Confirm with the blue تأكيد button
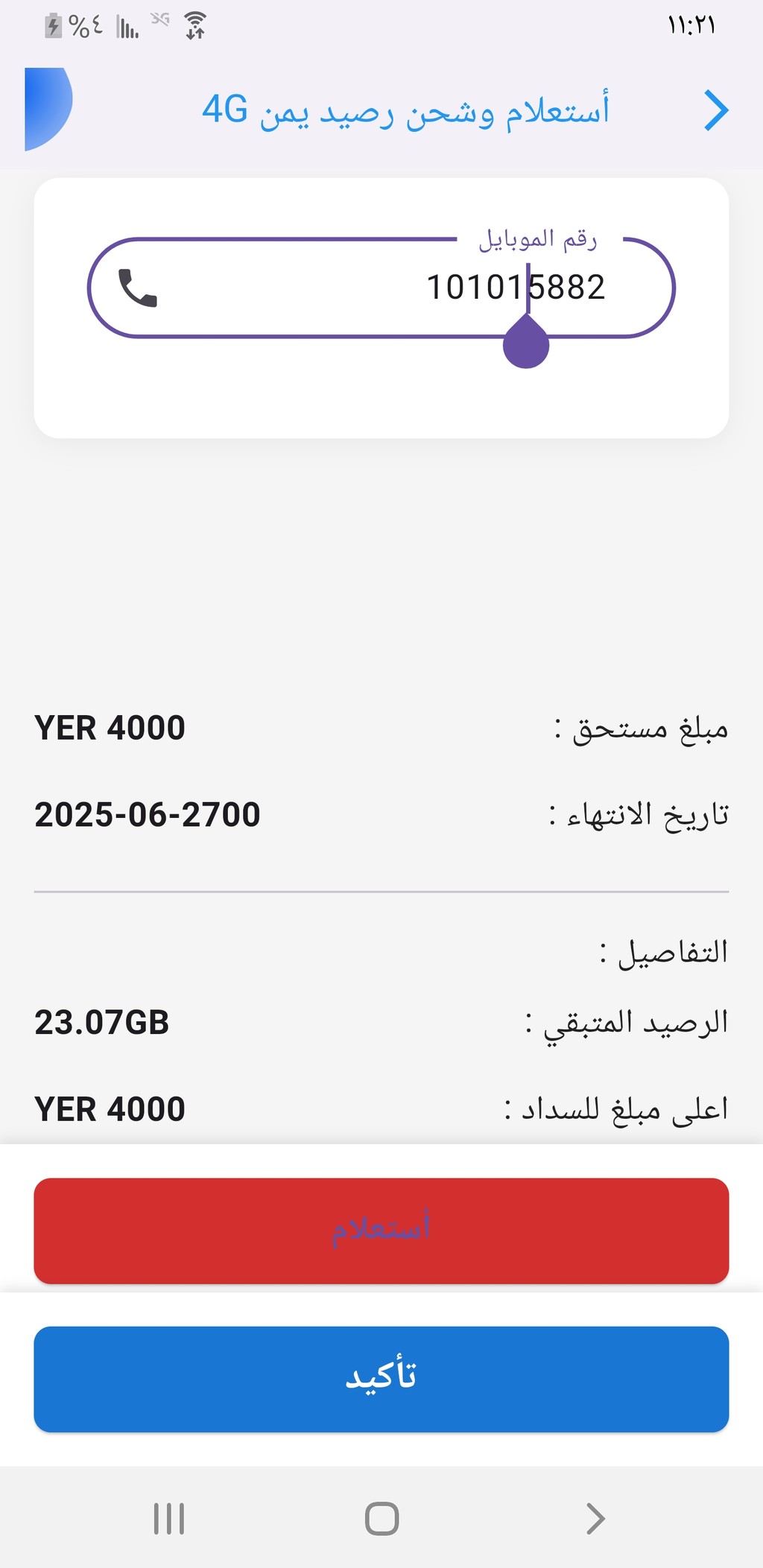Viewport: 763px width, 1568px height. pos(381,1379)
